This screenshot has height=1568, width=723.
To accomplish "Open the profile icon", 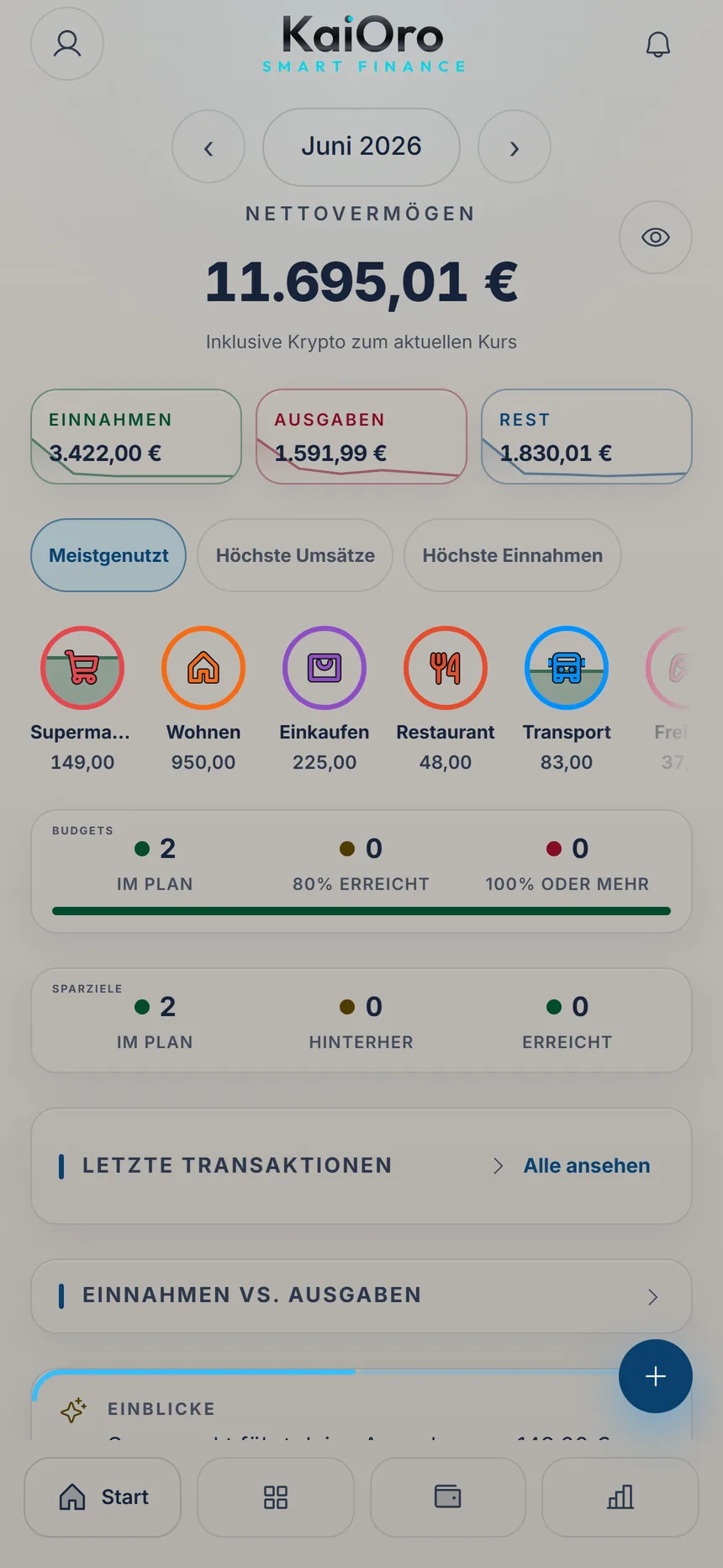I will pyautogui.click(x=67, y=44).
